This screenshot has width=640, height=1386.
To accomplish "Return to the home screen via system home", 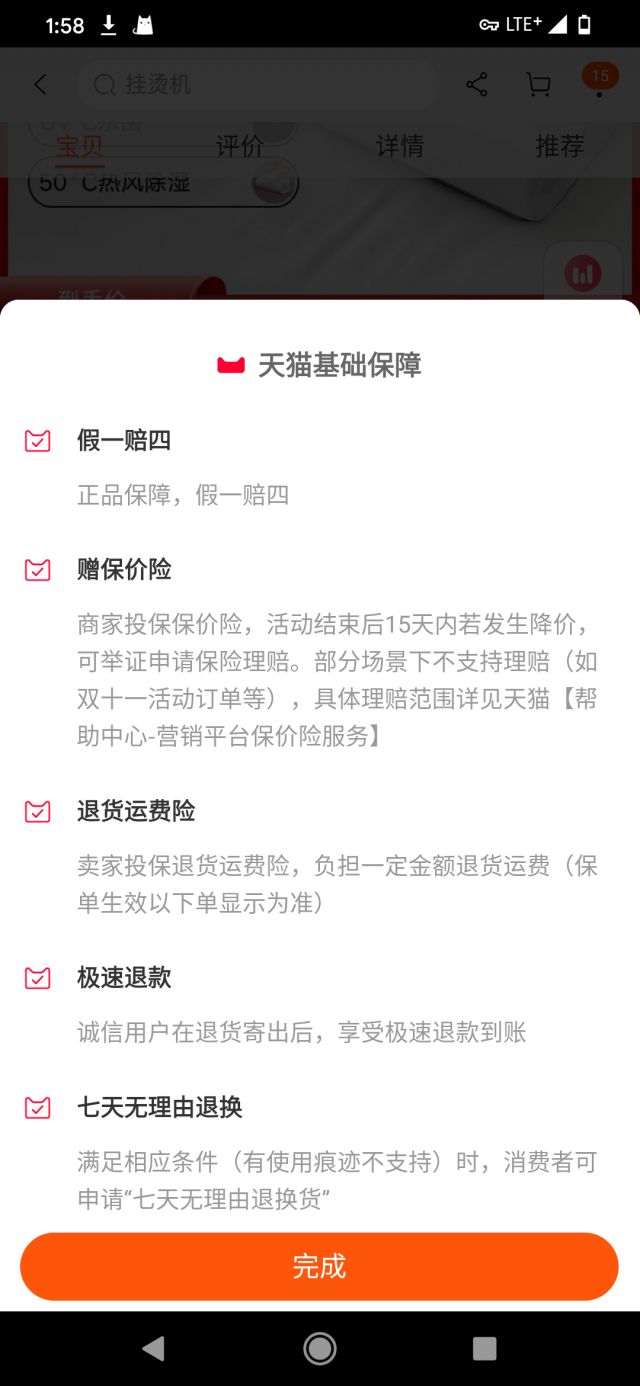I will coord(320,1348).
